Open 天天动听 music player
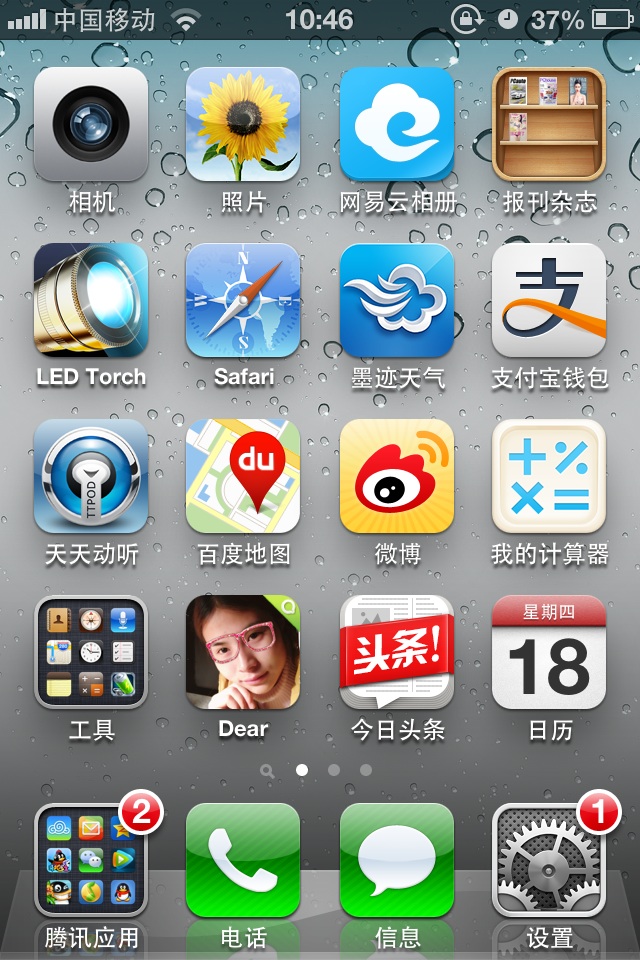 (x=91, y=476)
